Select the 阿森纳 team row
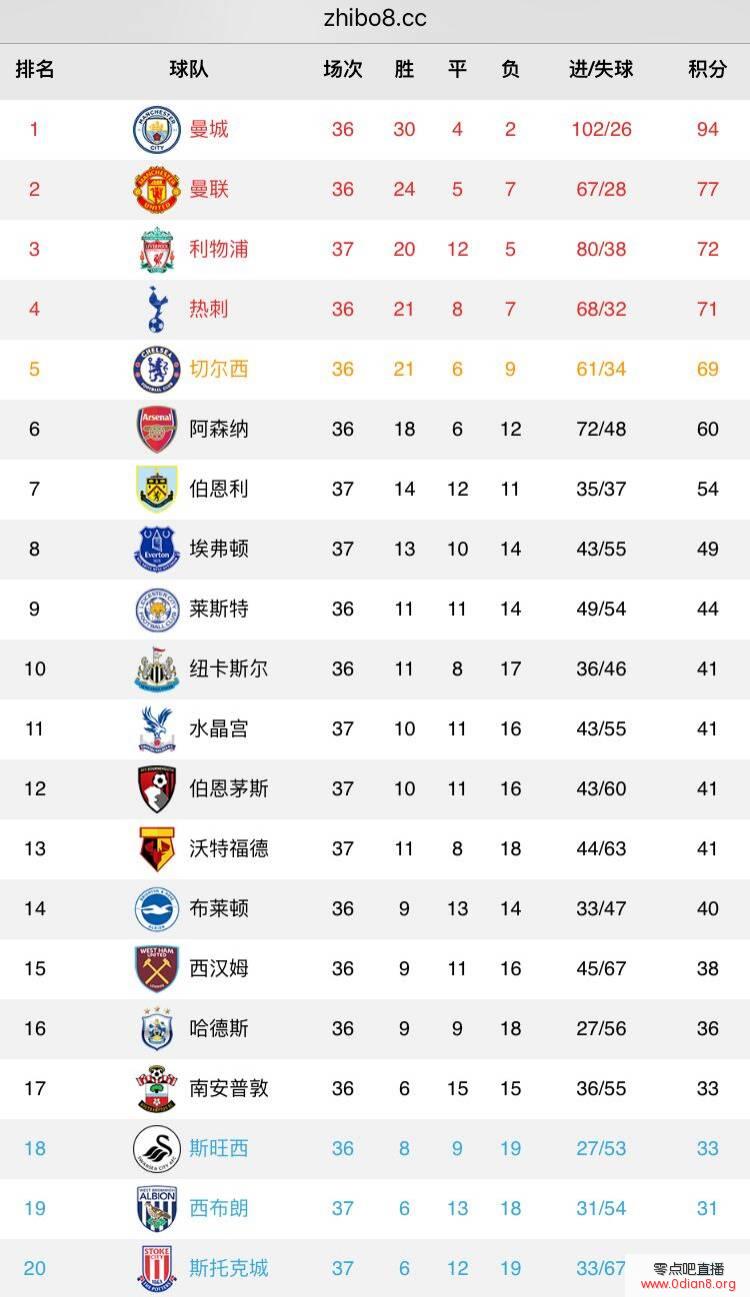The image size is (750, 1297). pos(375,429)
